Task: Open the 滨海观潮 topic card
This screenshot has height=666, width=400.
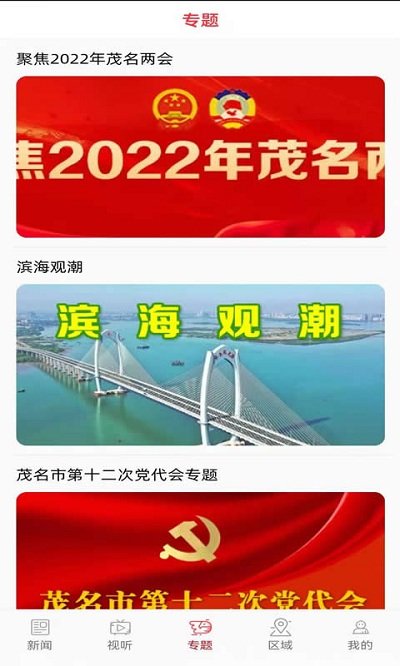Action: 200,365
